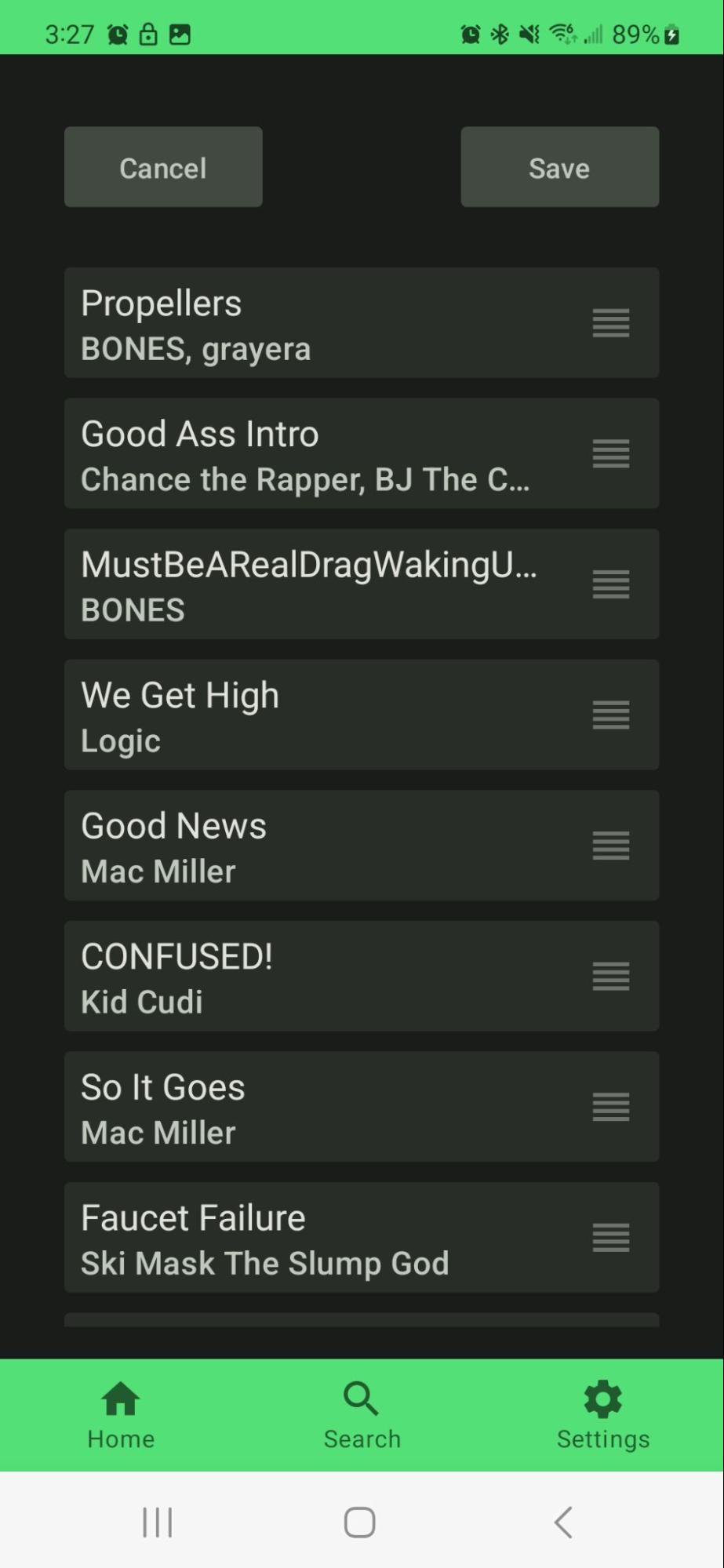Select the MustBeARealDragWakingU… song row
Image resolution: width=724 pixels, height=1568 pixels.
[314, 584]
